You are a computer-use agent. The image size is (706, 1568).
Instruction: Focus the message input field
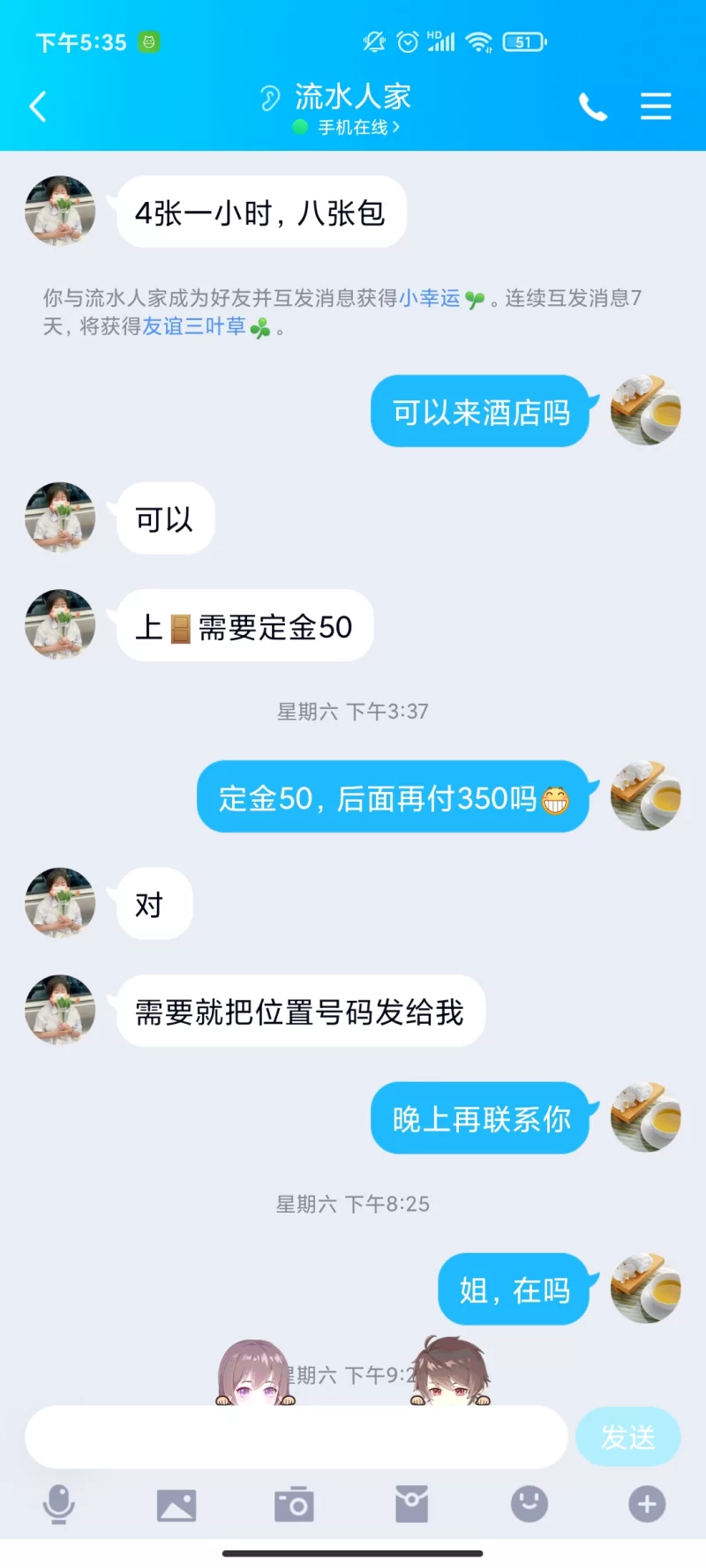[x=296, y=1437]
